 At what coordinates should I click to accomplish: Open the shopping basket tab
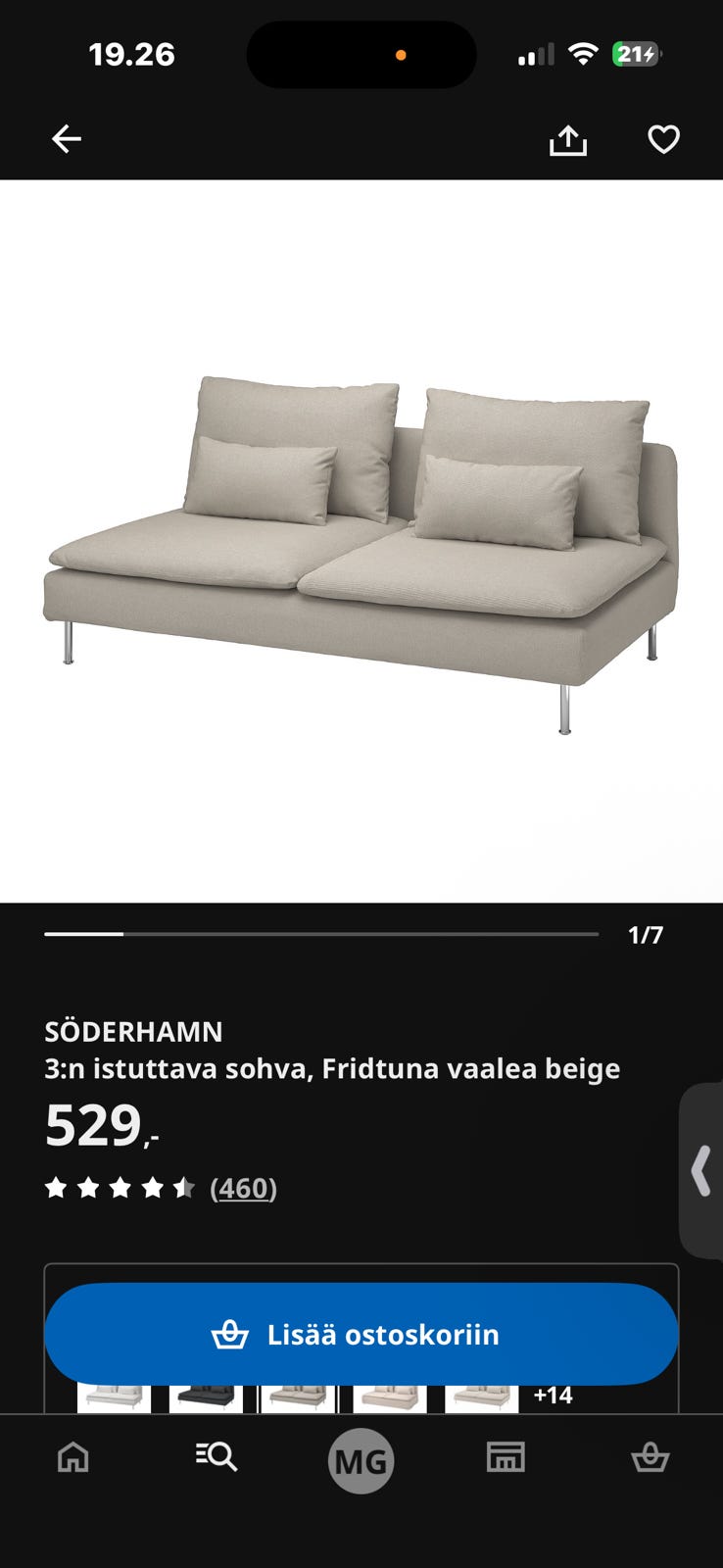pyautogui.click(x=650, y=1457)
